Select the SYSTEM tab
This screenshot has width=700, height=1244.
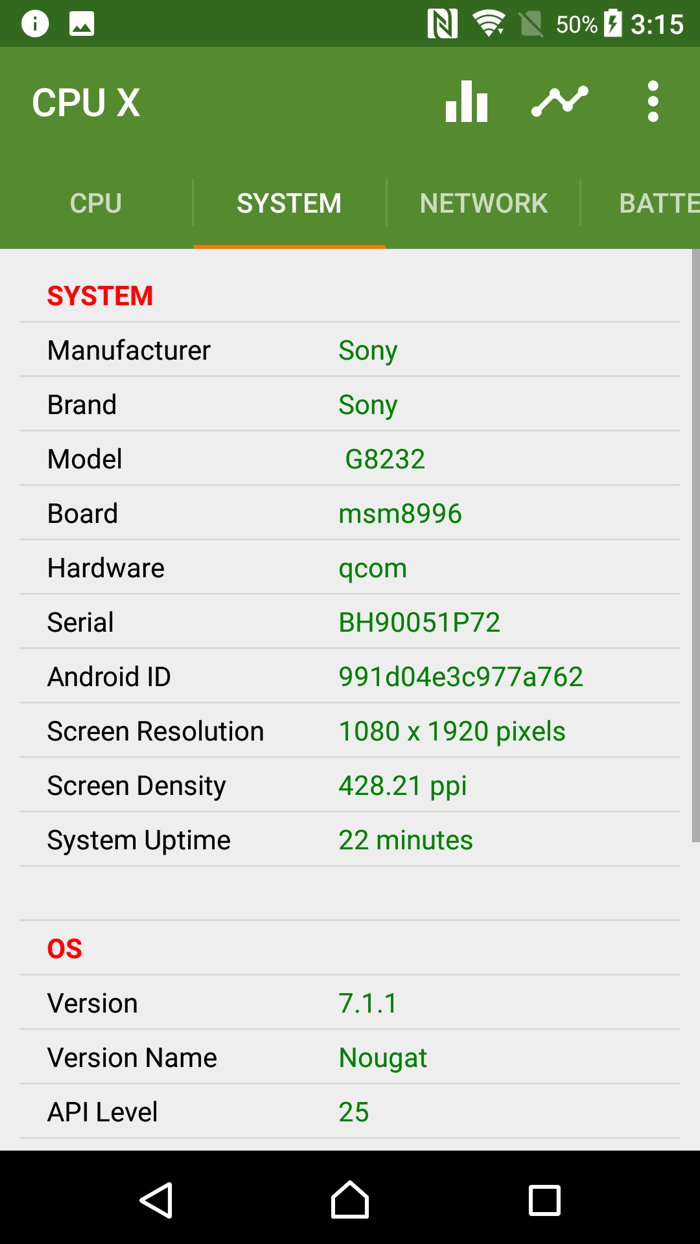click(289, 203)
